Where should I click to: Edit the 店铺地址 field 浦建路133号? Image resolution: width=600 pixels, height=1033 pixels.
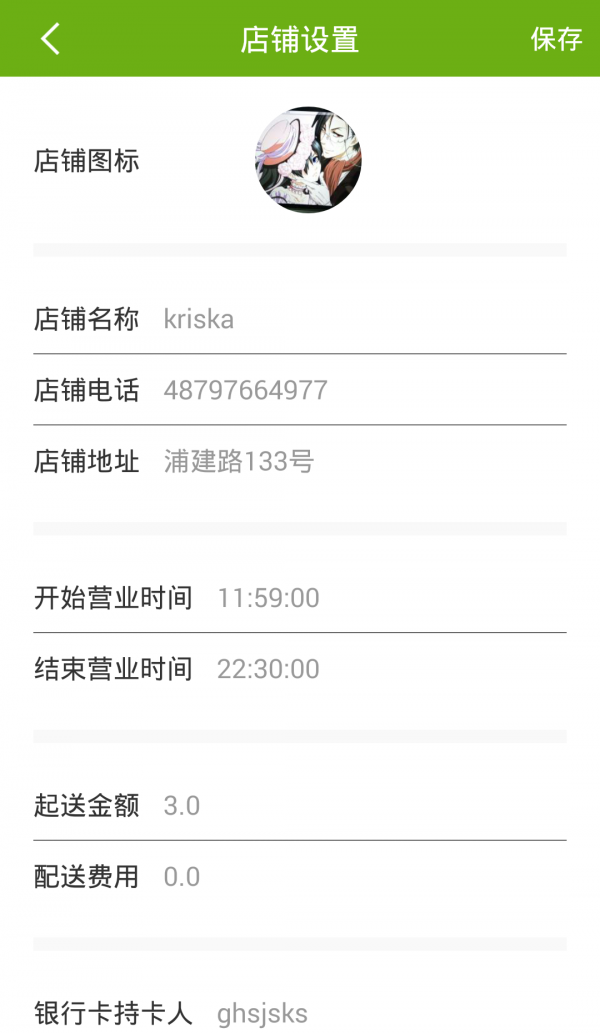(364, 461)
